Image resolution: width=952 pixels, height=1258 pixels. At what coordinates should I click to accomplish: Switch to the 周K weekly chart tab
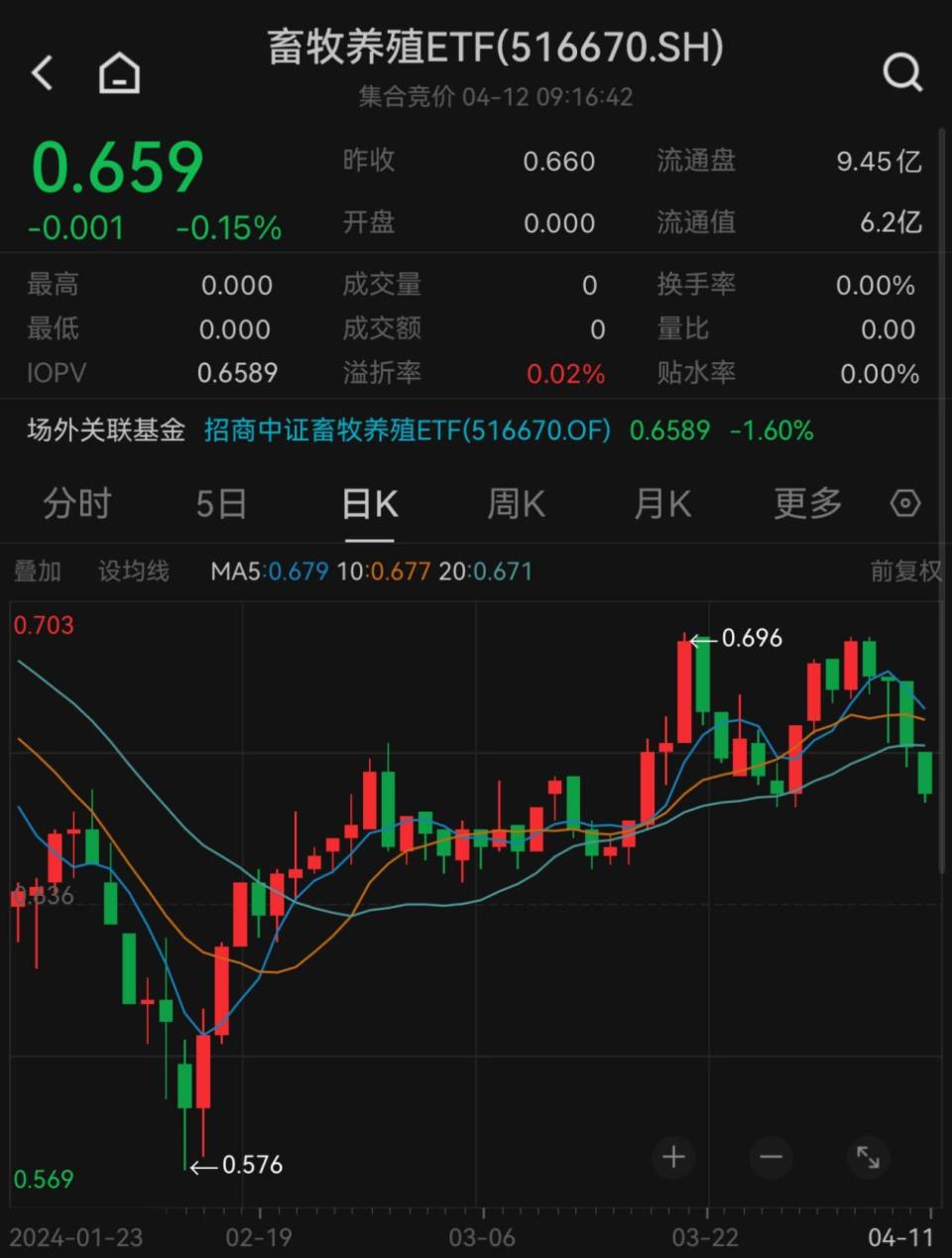(515, 504)
